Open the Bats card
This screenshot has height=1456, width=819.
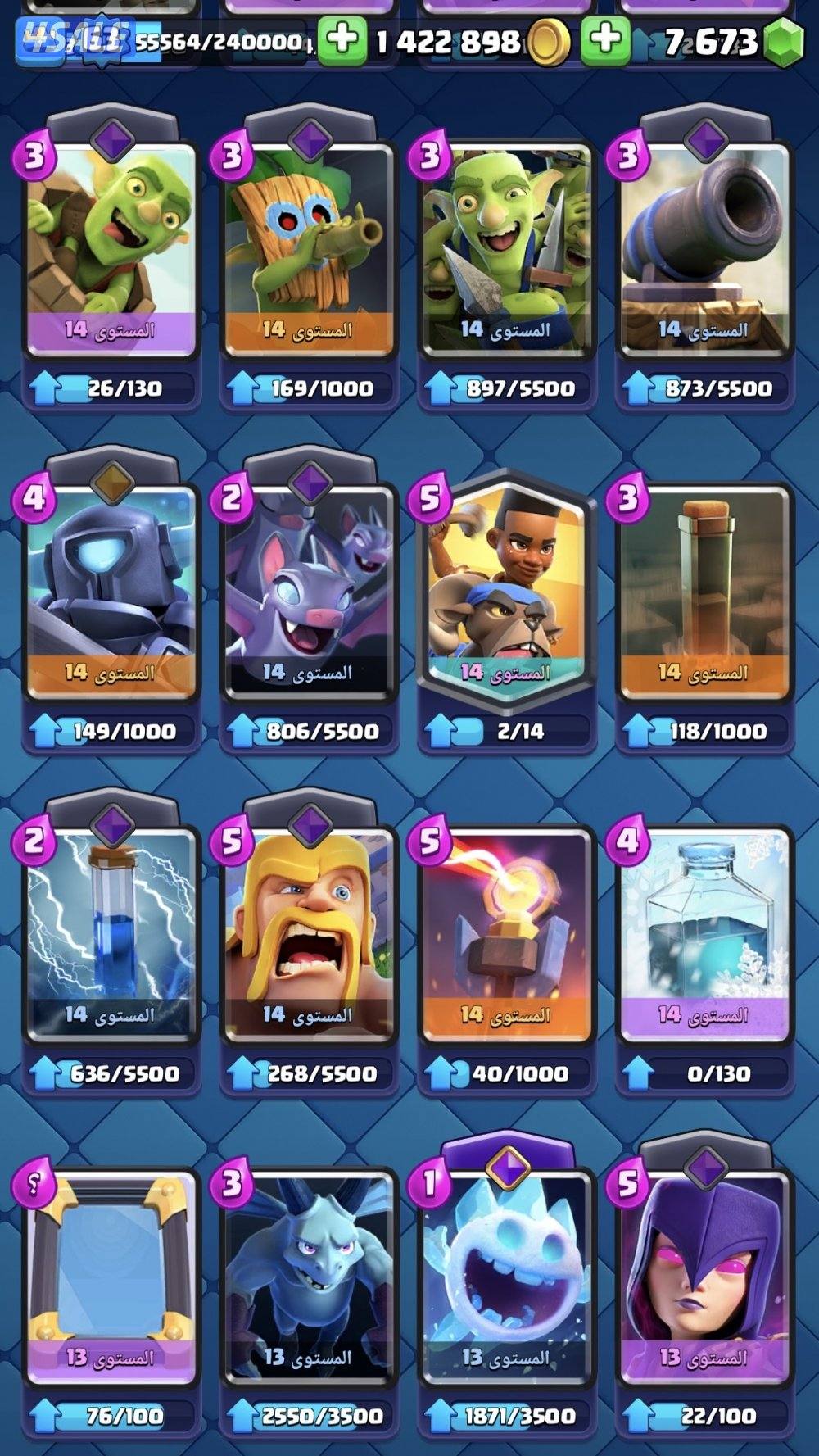[309, 590]
